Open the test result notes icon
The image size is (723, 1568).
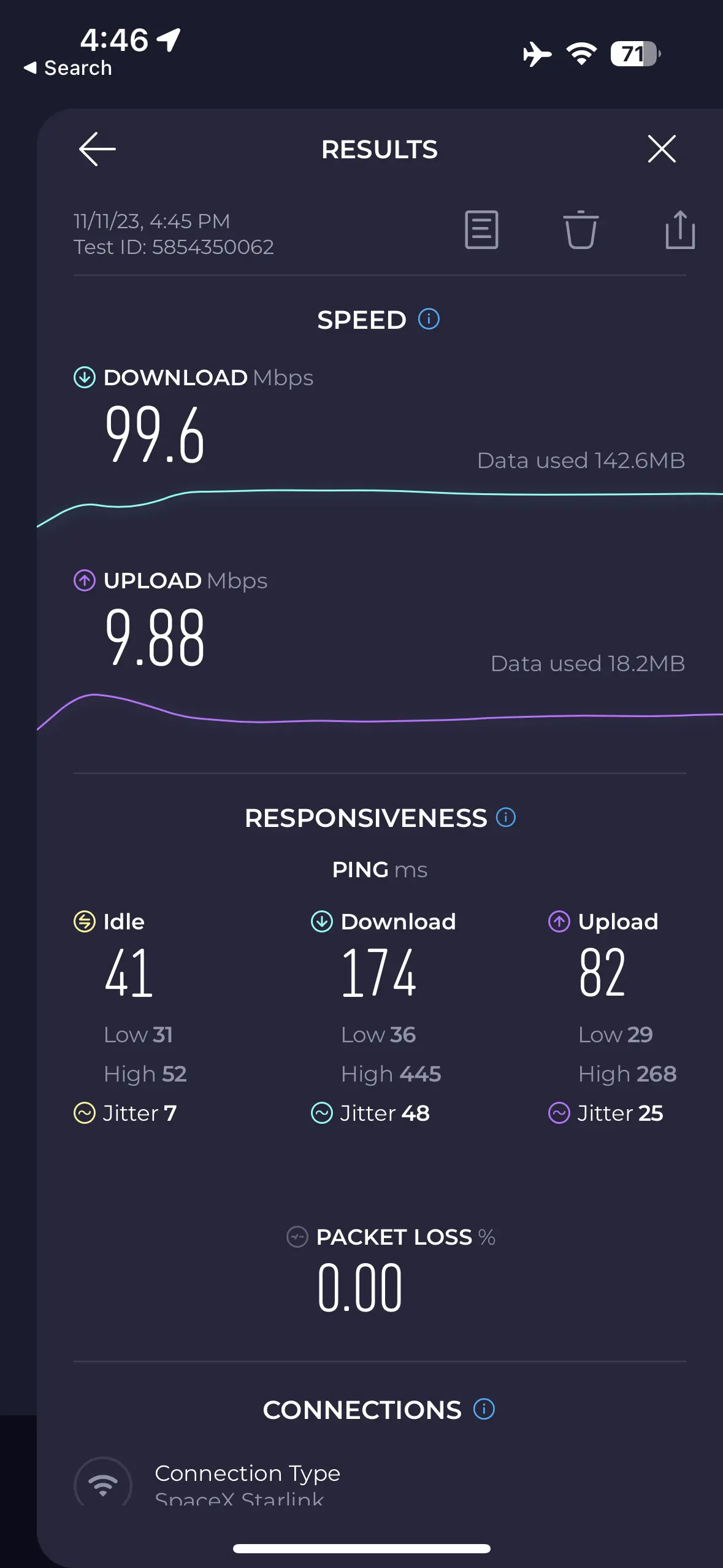(481, 230)
